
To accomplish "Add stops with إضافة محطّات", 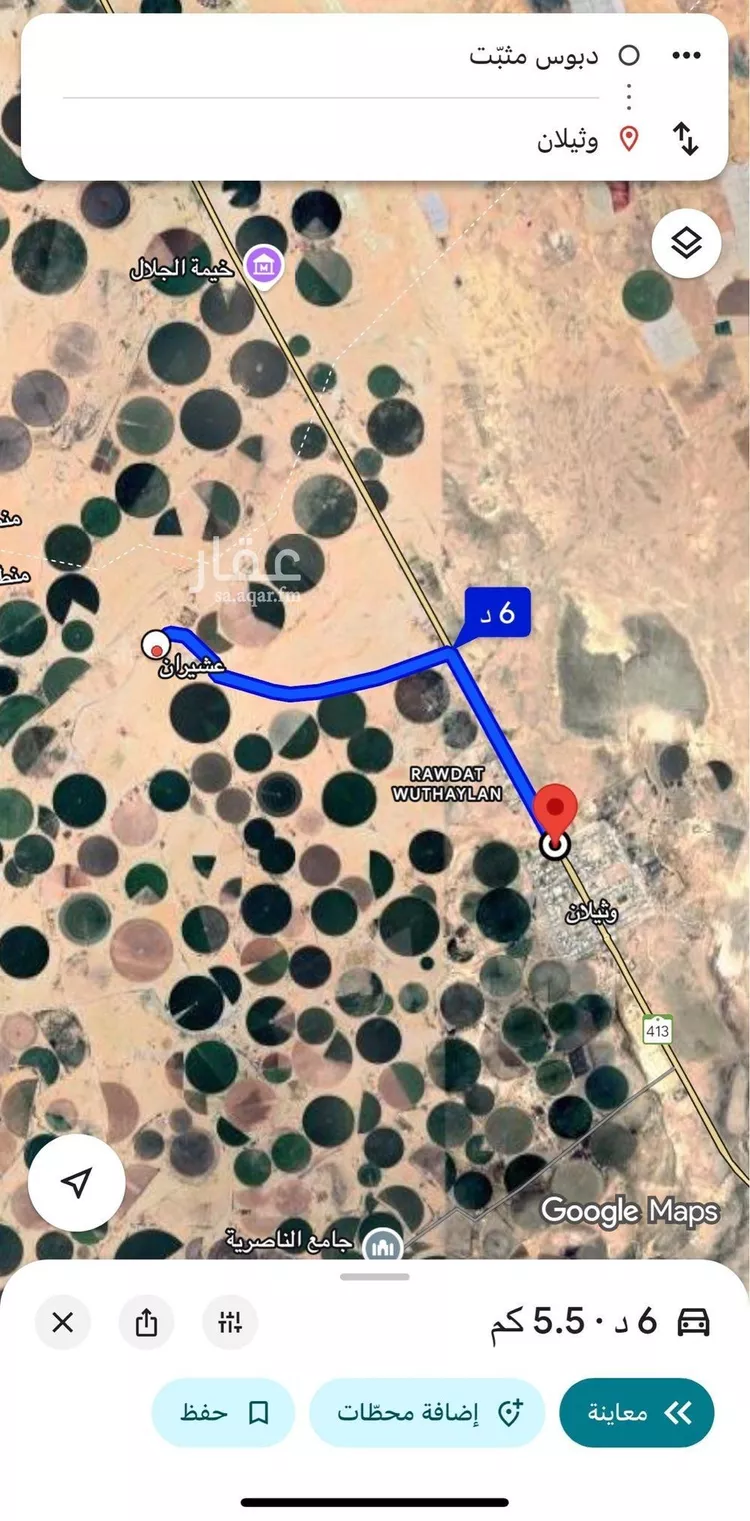I will pos(427,1413).
